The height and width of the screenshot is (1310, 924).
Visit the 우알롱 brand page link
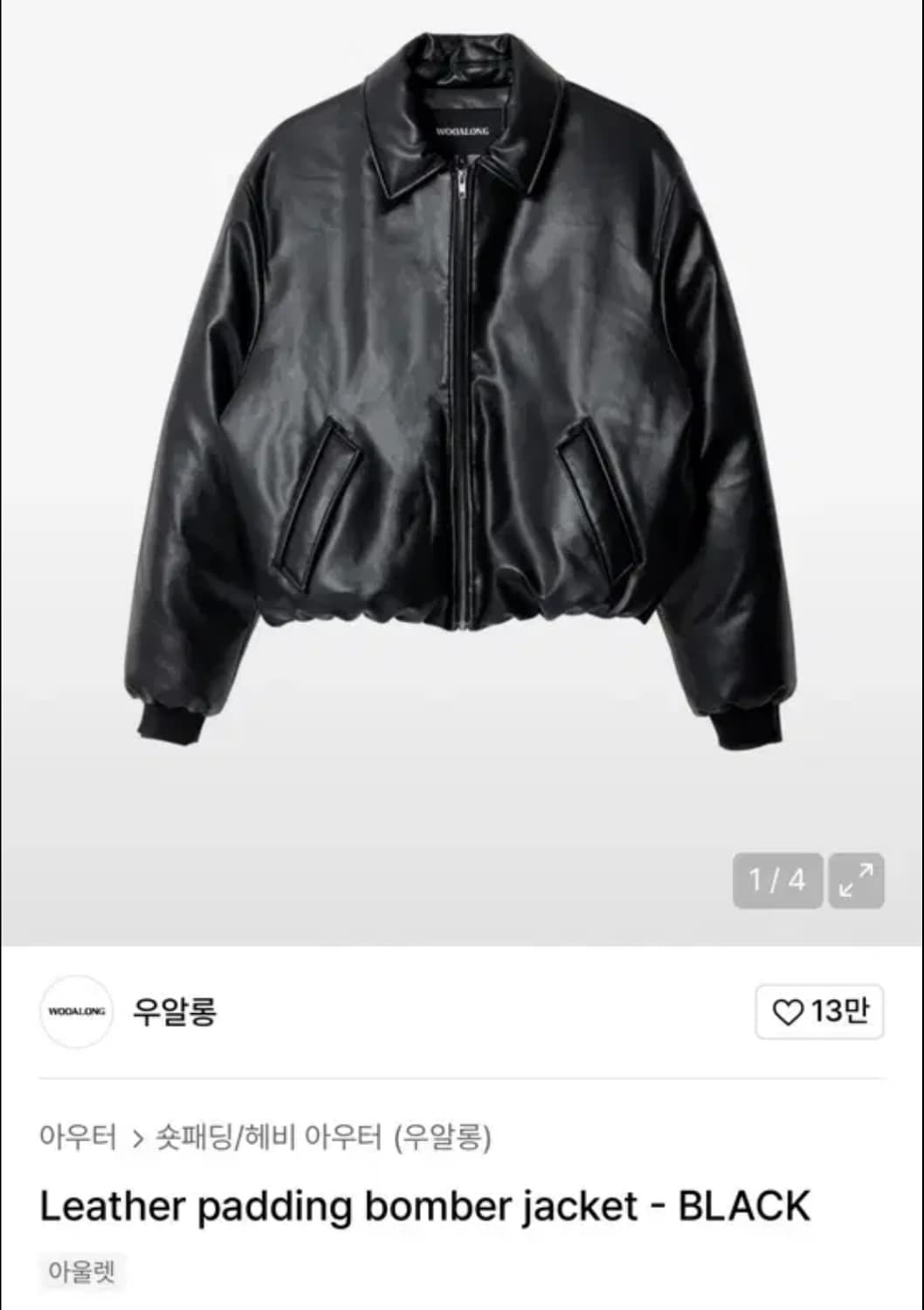pos(175,1011)
